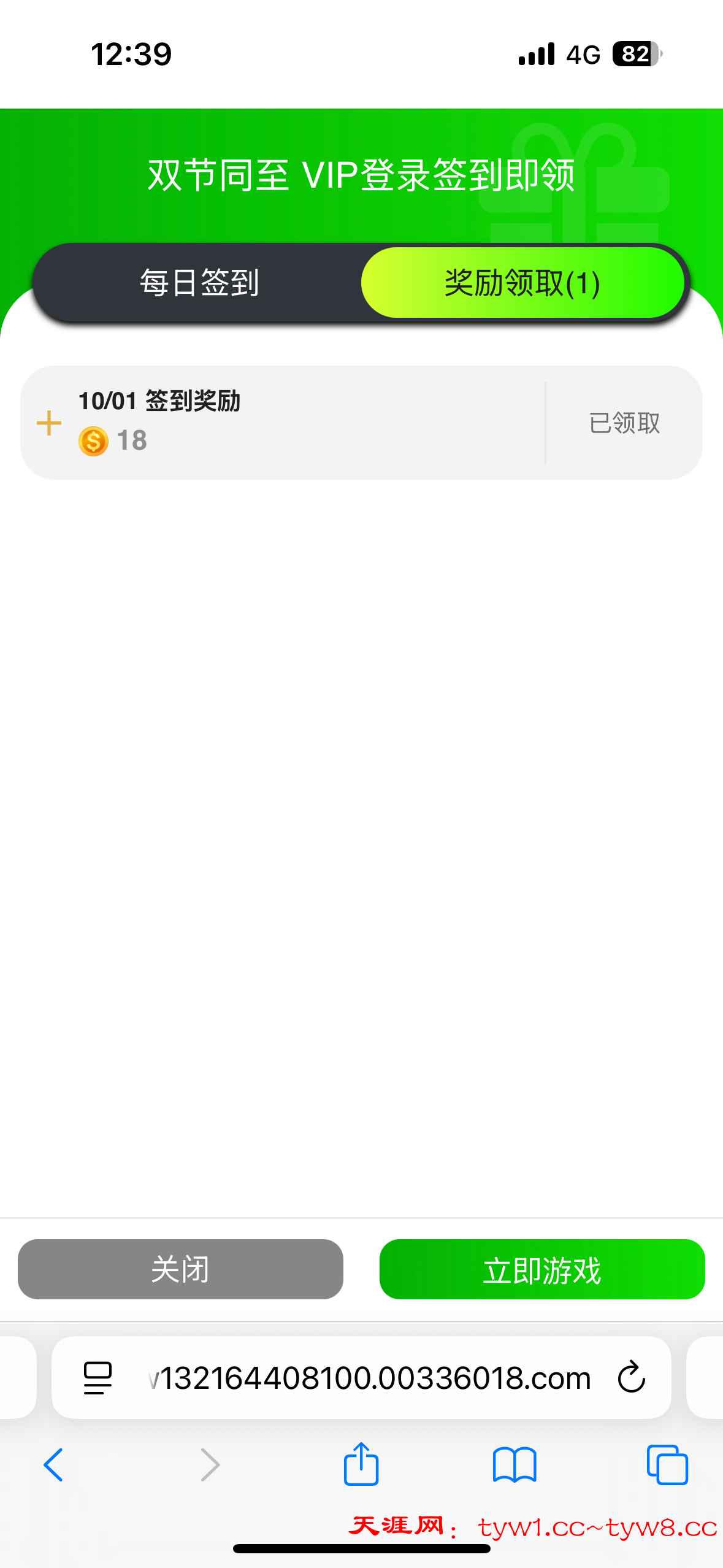Go back to the previous page
Viewport: 723px width, 1568px height.
[x=53, y=1465]
